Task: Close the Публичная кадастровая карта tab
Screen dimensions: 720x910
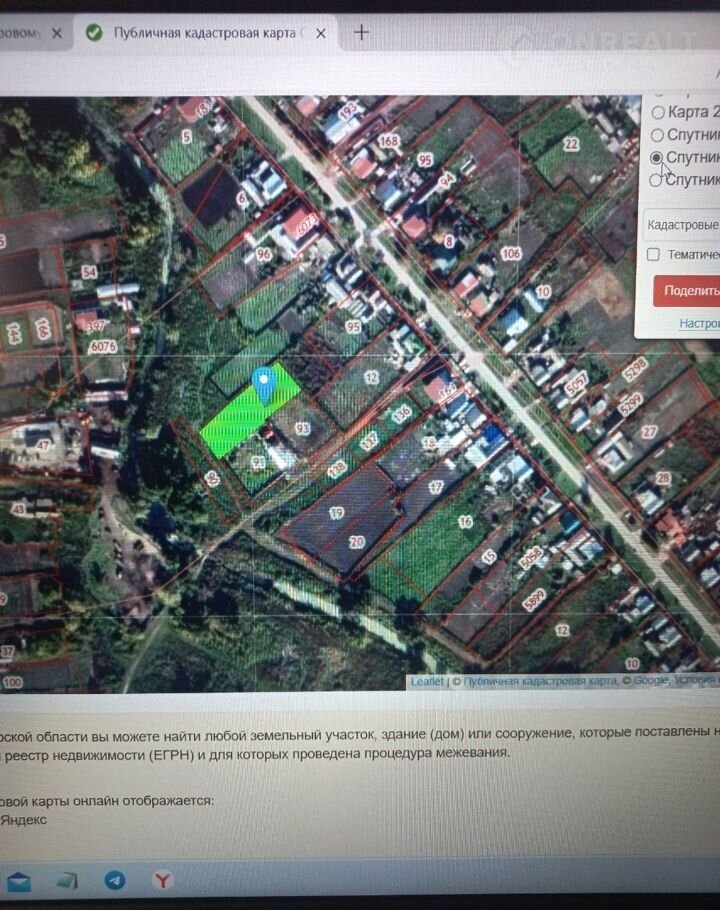Action: click(x=321, y=33)
